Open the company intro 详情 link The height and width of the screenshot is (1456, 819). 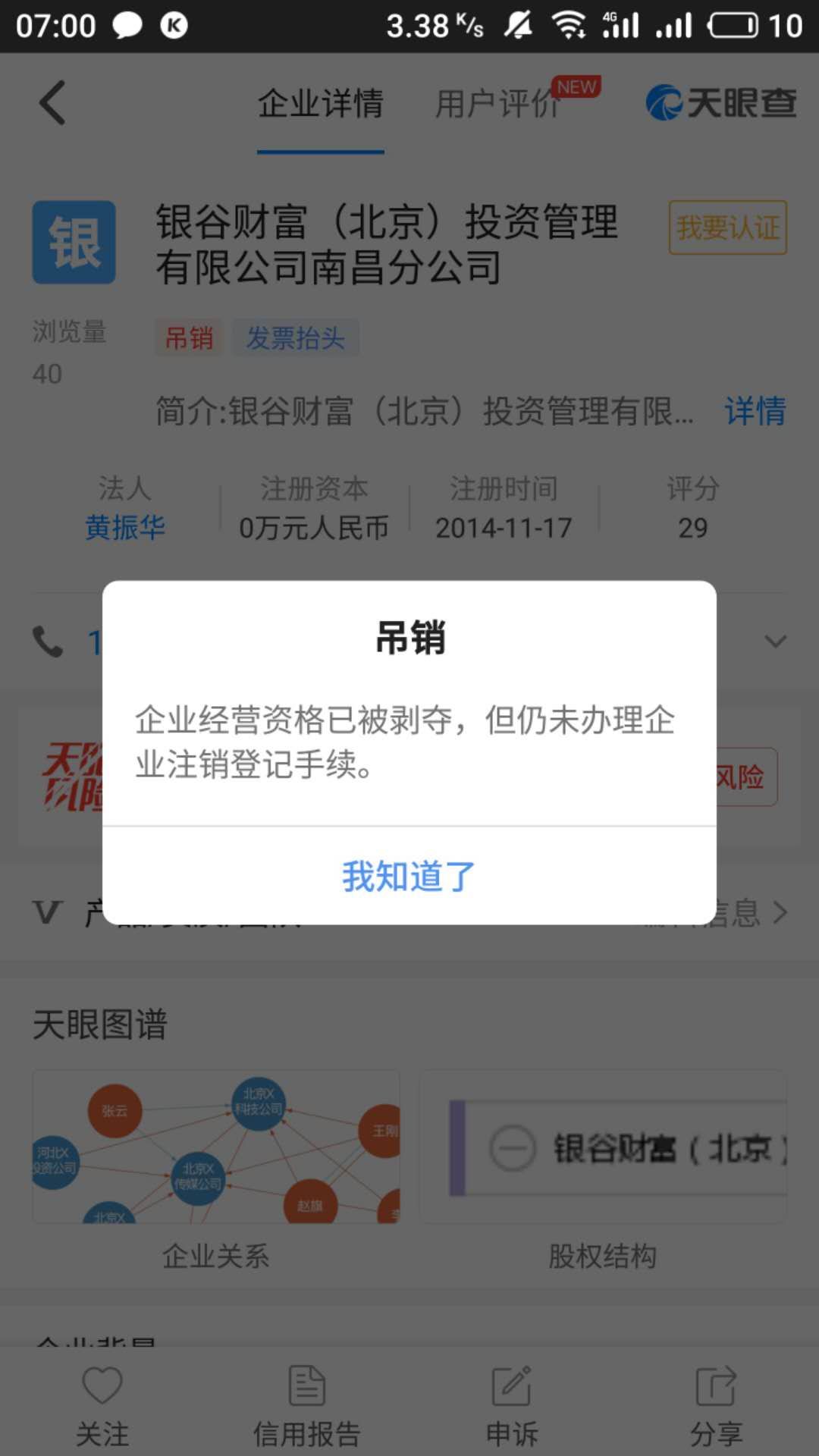click(x=755, y=411)
